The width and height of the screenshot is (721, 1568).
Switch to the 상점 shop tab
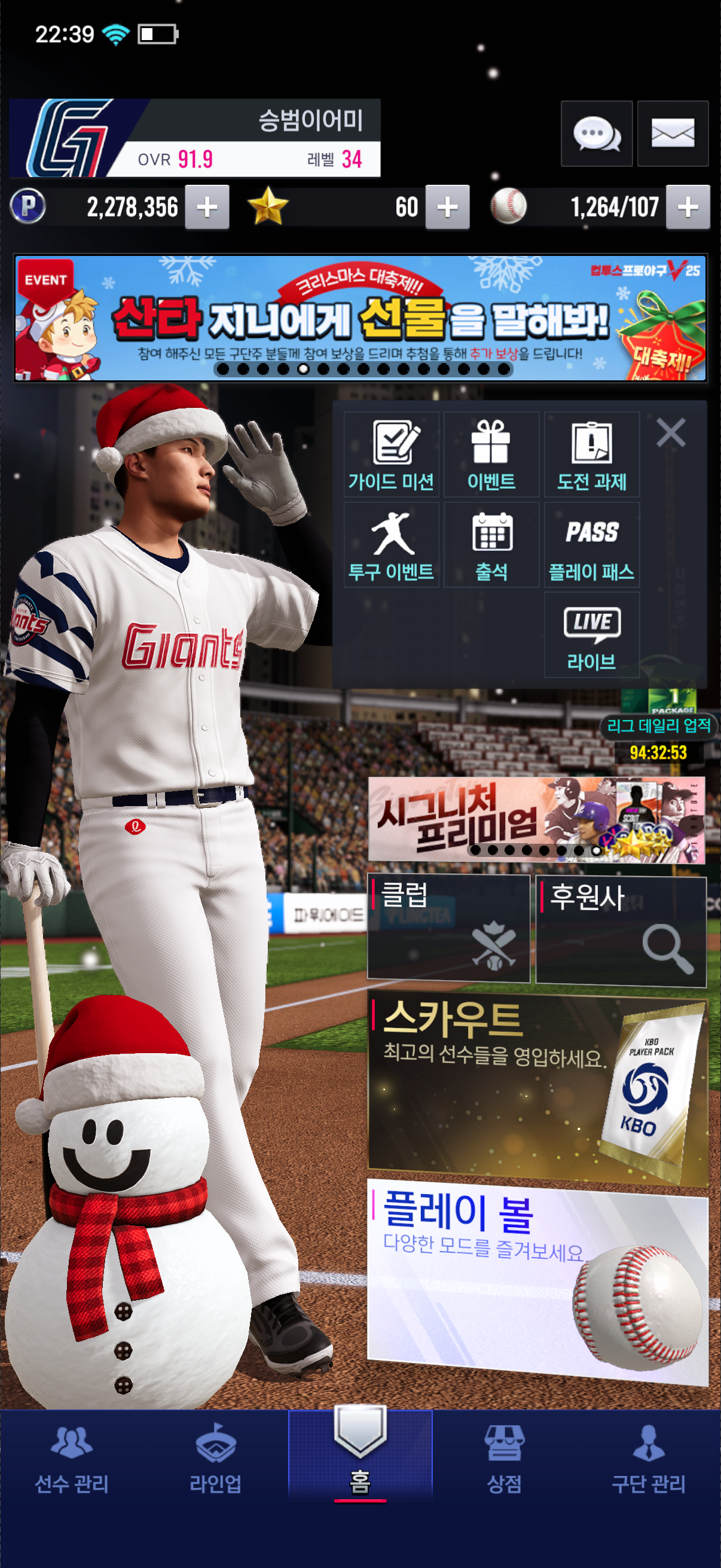504,1460
